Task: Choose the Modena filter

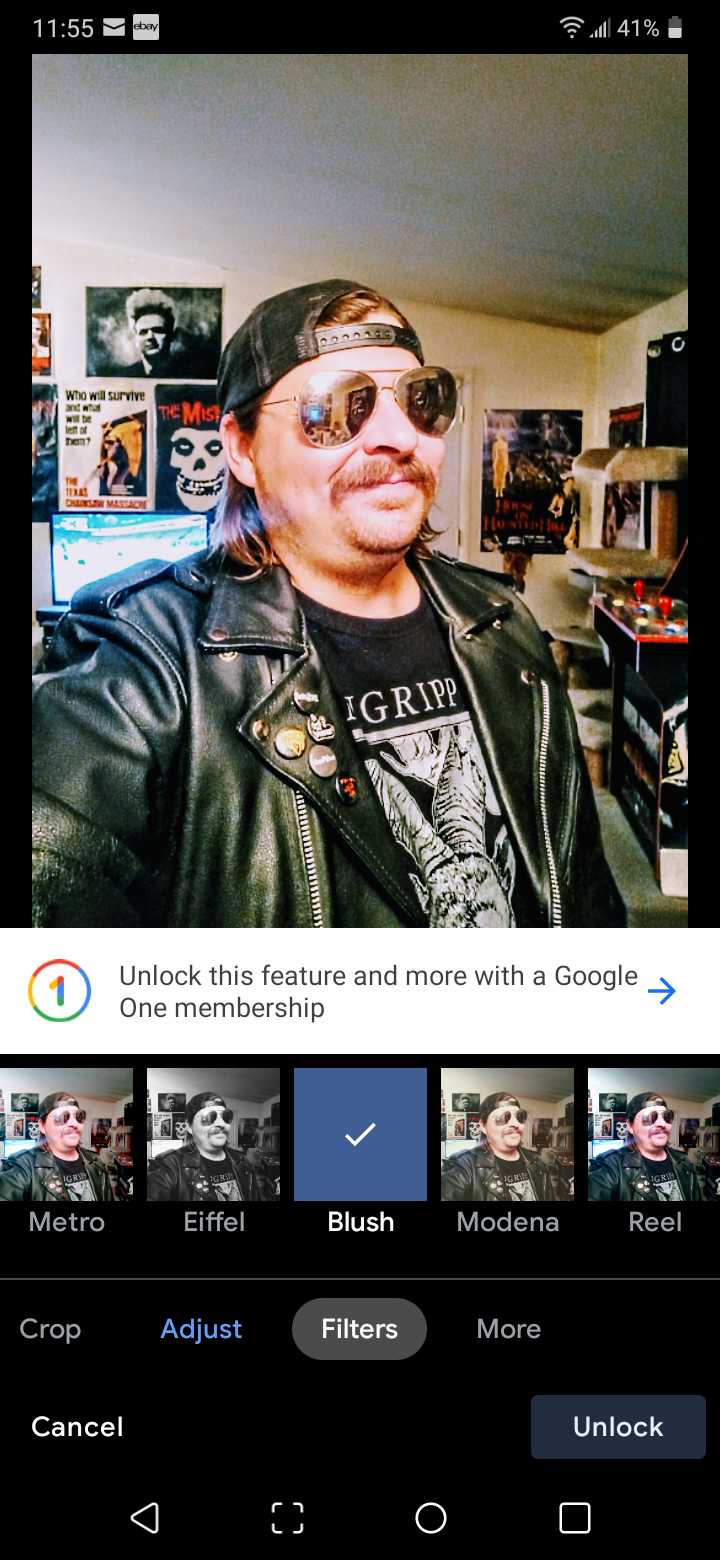Action: point(507,1135)
